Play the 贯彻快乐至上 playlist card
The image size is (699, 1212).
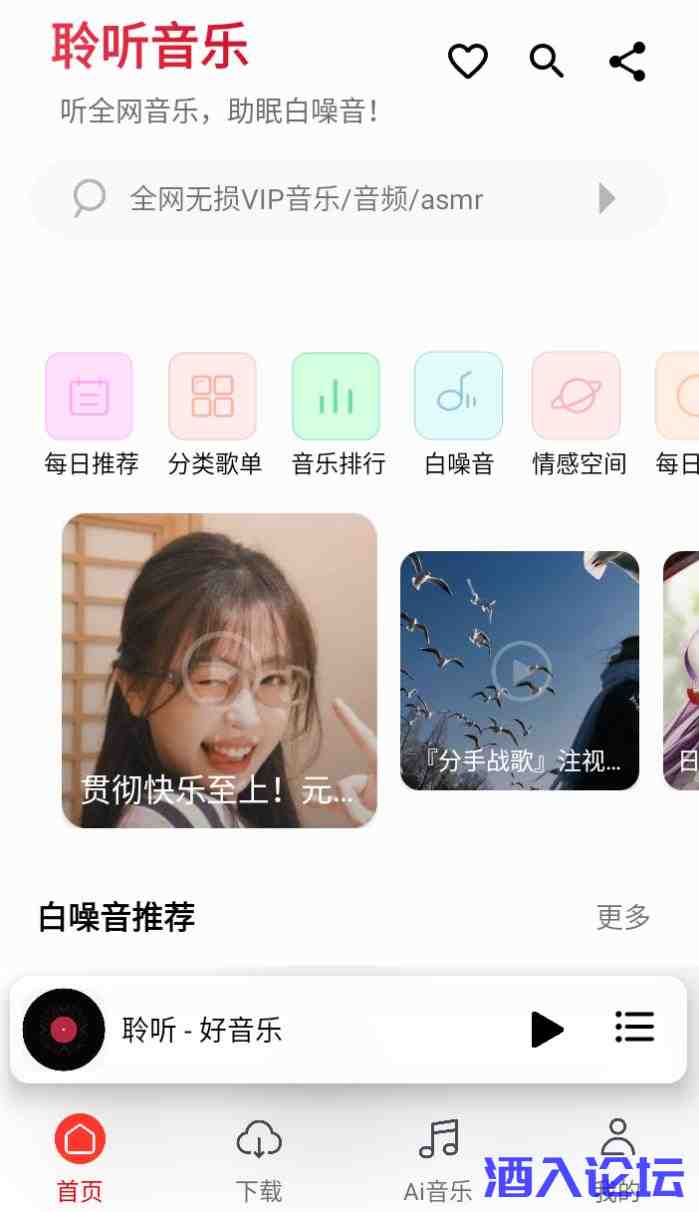click(x=219, y=670)
